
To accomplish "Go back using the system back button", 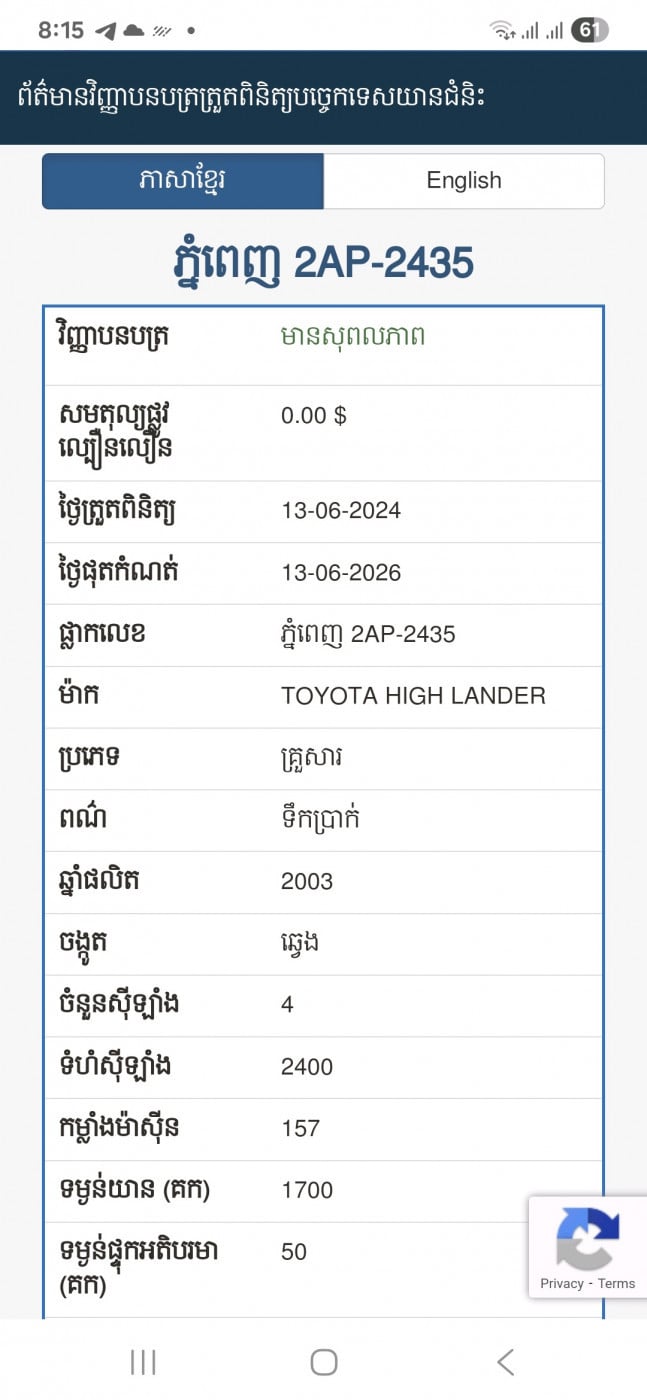I will pos(506,1361).
